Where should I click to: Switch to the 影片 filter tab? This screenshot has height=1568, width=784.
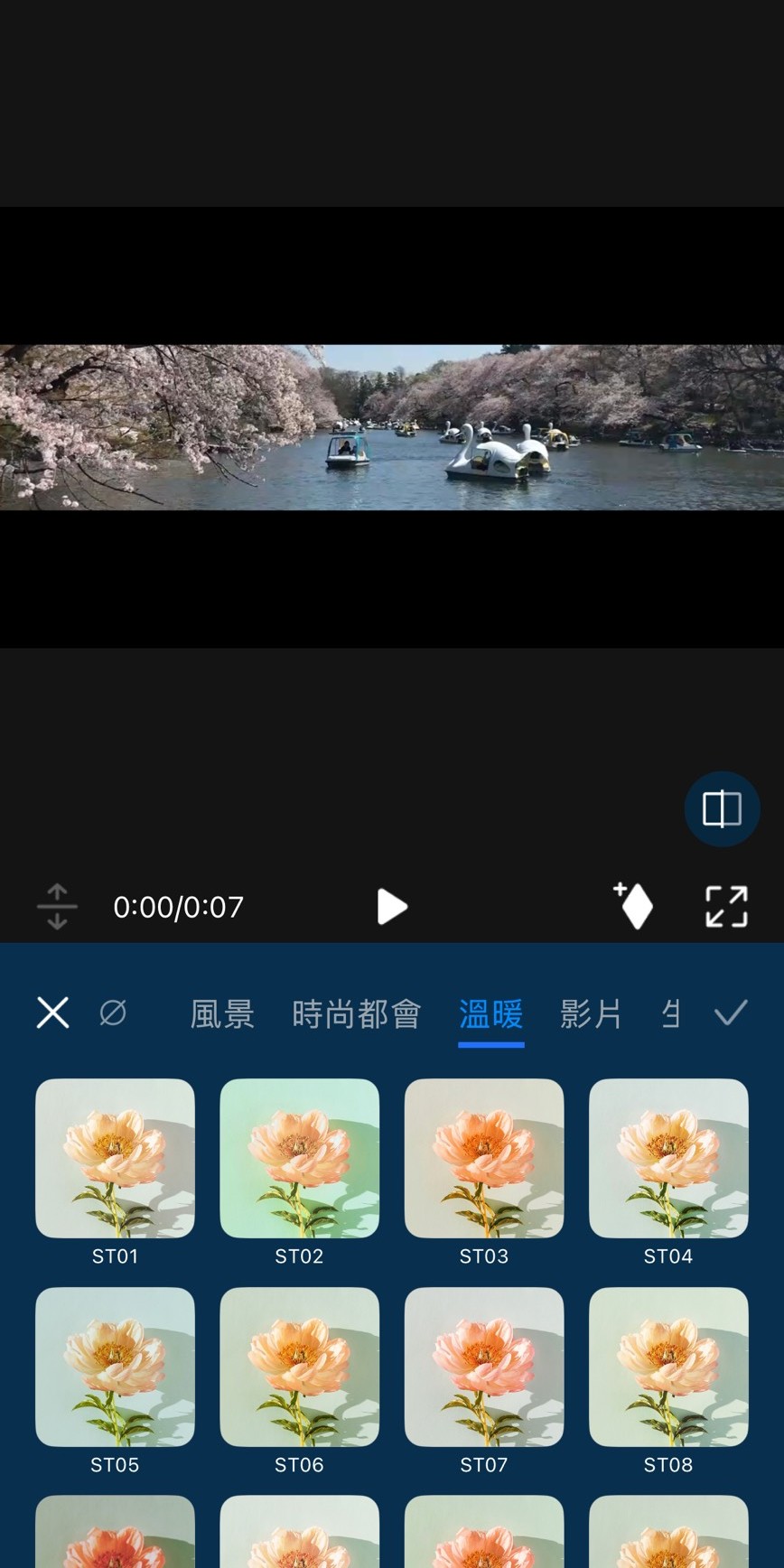pos(592,1014)
